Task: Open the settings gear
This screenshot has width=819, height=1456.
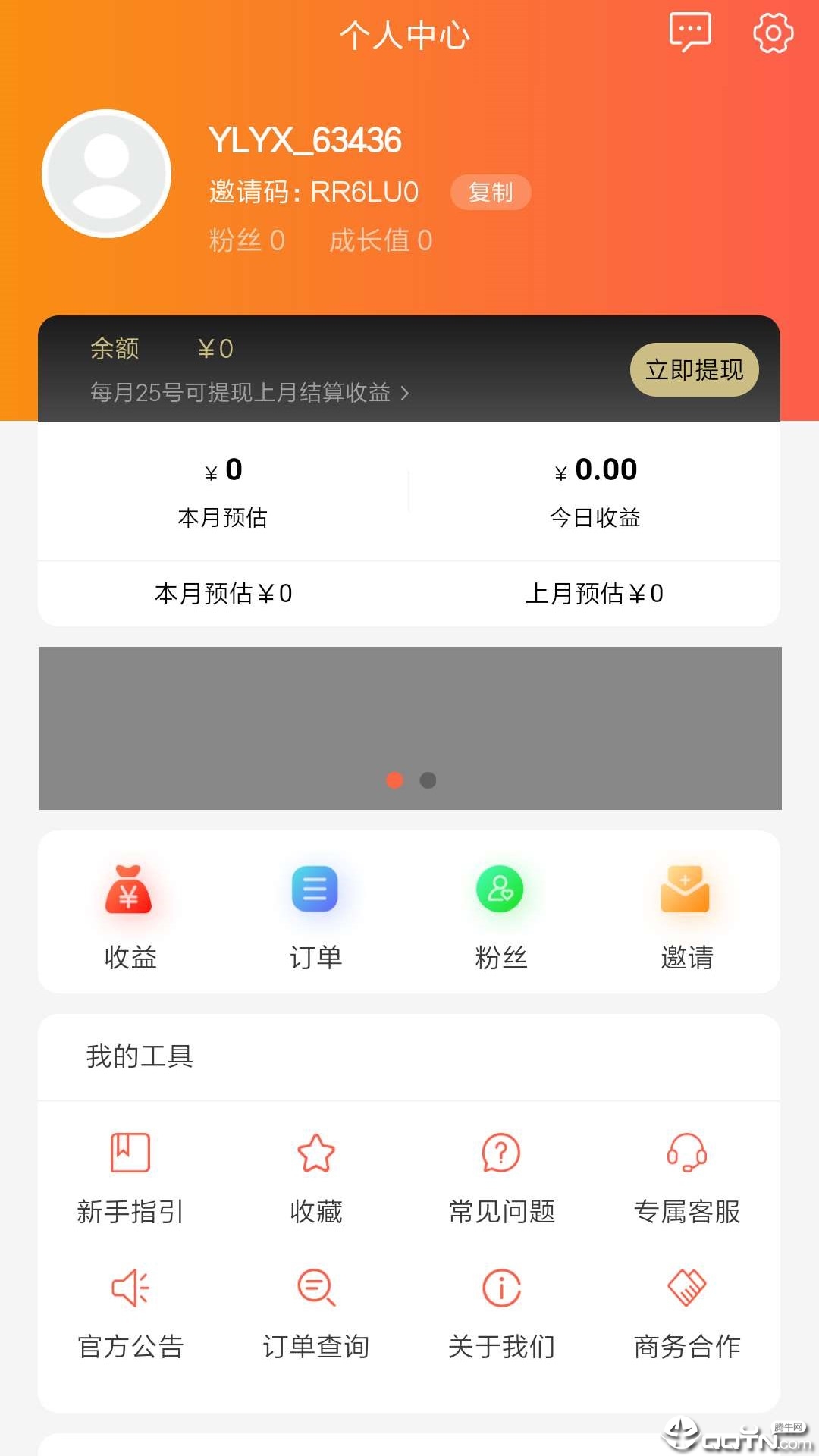Action: 773,33
